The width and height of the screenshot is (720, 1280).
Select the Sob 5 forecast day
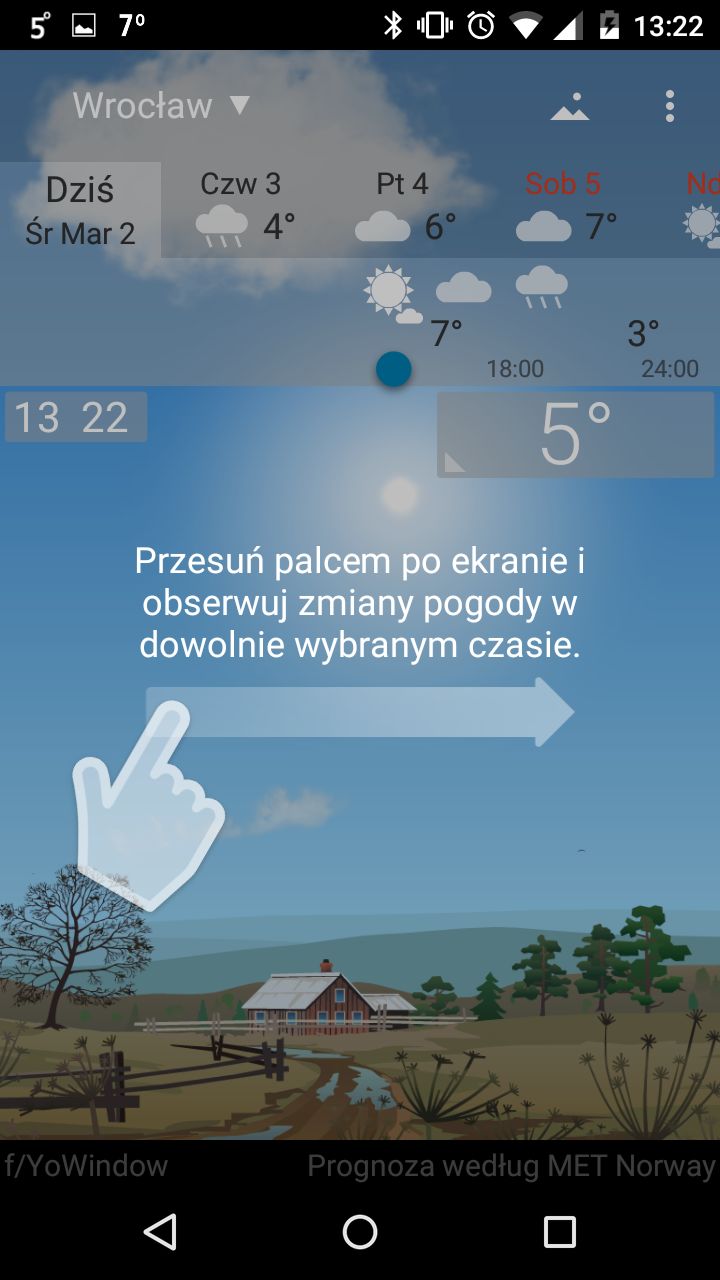point(563,210)
